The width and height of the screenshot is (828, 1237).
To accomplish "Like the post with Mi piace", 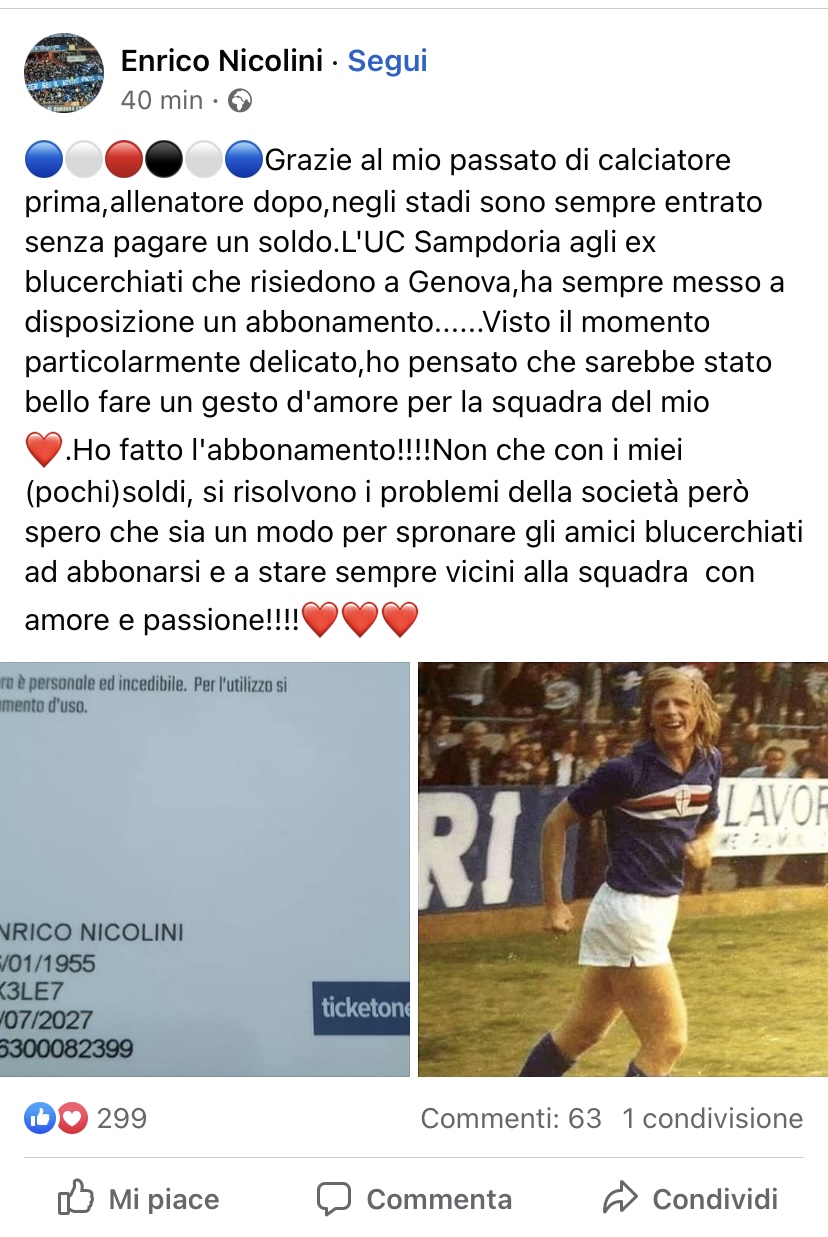I will [x=138, y=1198].
